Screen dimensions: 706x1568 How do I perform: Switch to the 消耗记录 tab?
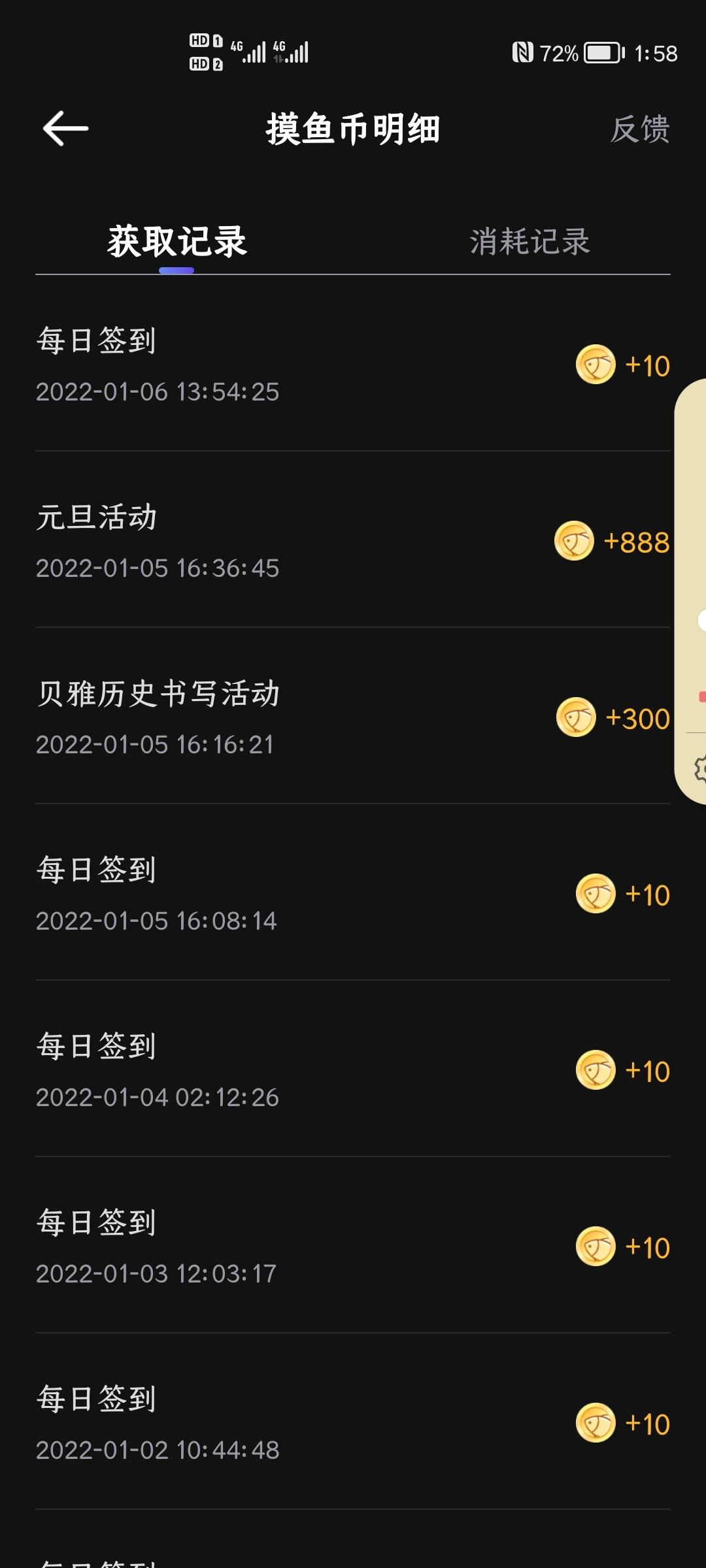tap(529, 242)
